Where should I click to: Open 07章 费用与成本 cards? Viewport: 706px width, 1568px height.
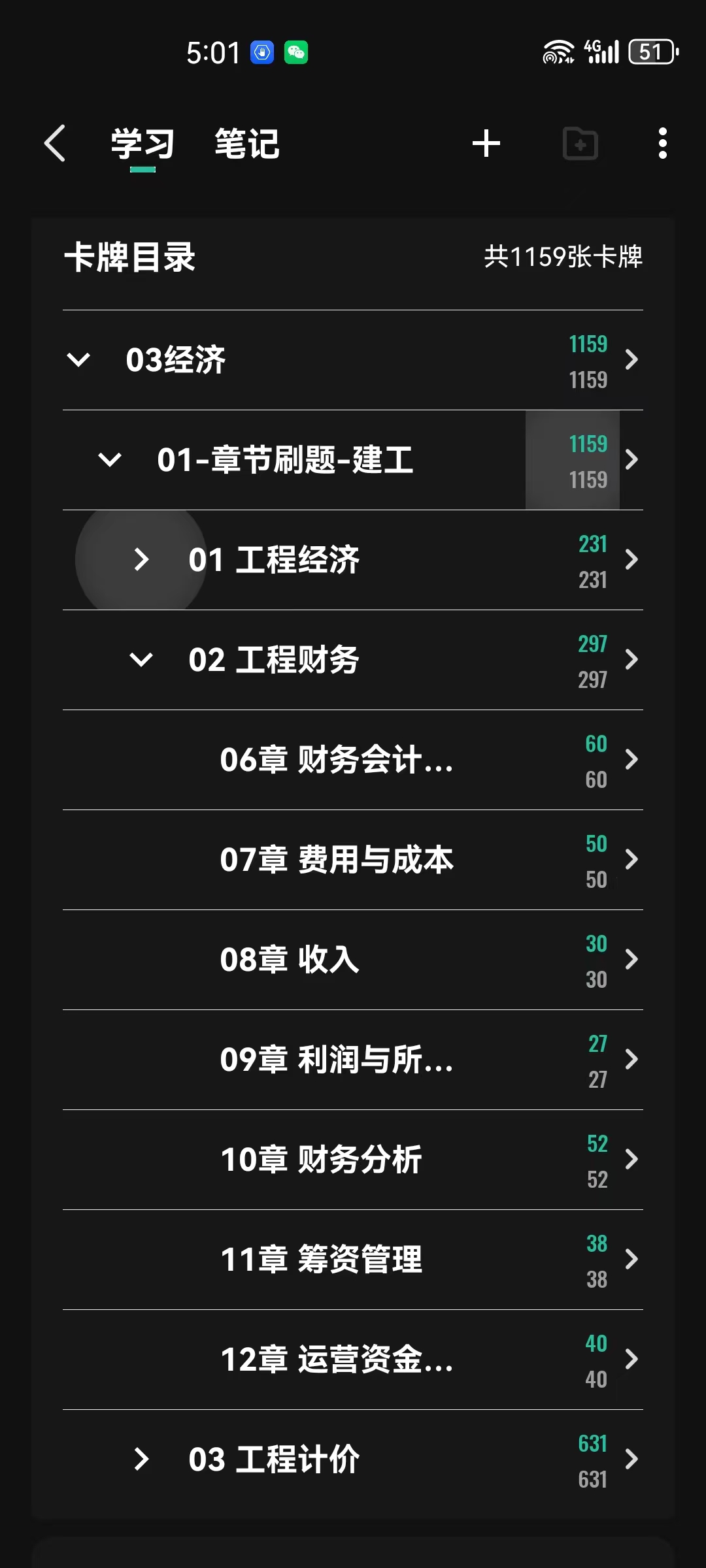tap(336, 860)
